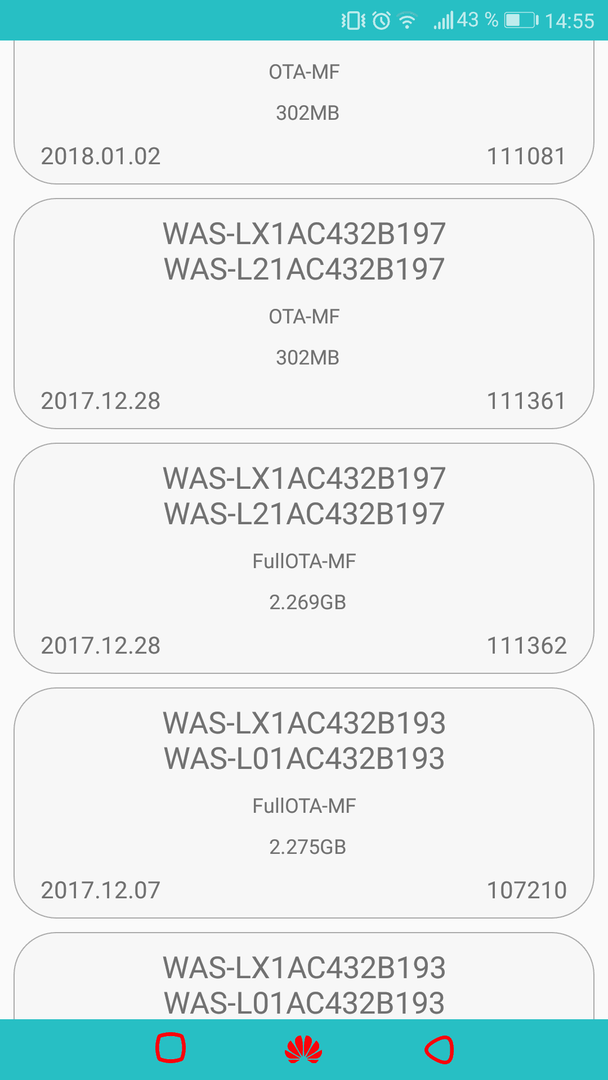
Task: Open the firmware card dated 2018.01.02
Action: 304,112
